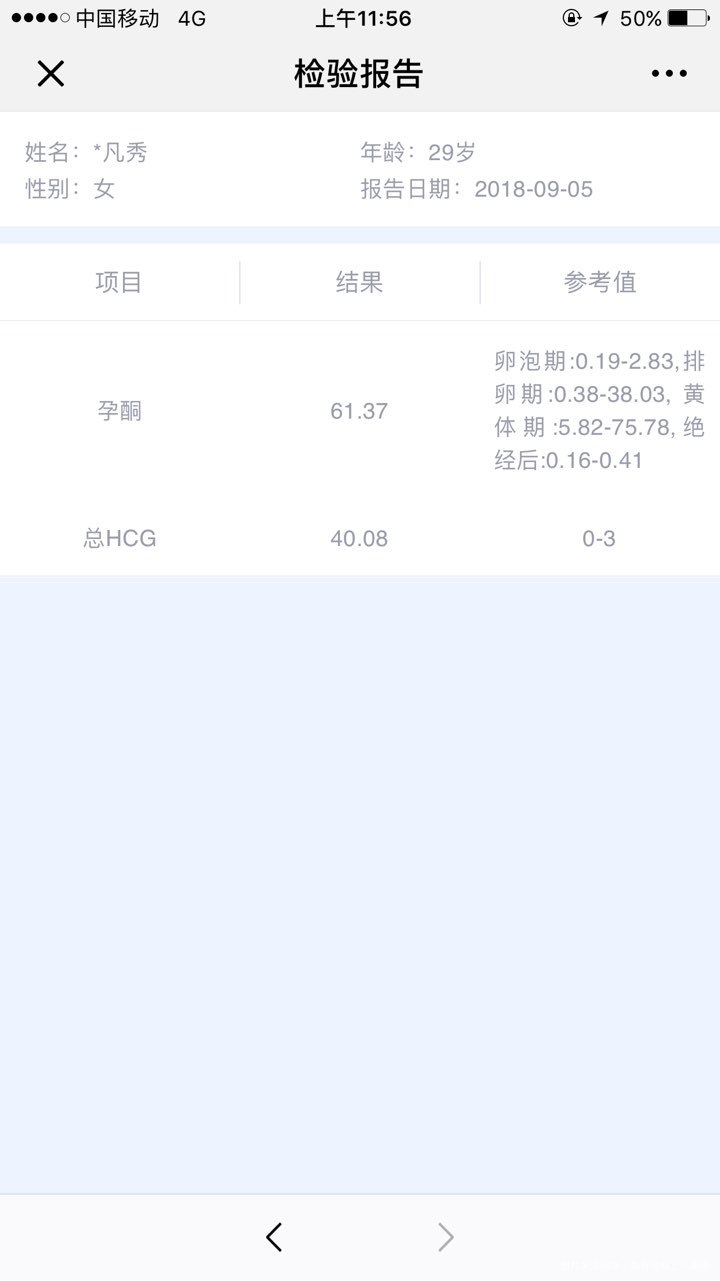Tap the 总HCG test item row
This screenshot has height=1281, width=720.
point(119,538)
